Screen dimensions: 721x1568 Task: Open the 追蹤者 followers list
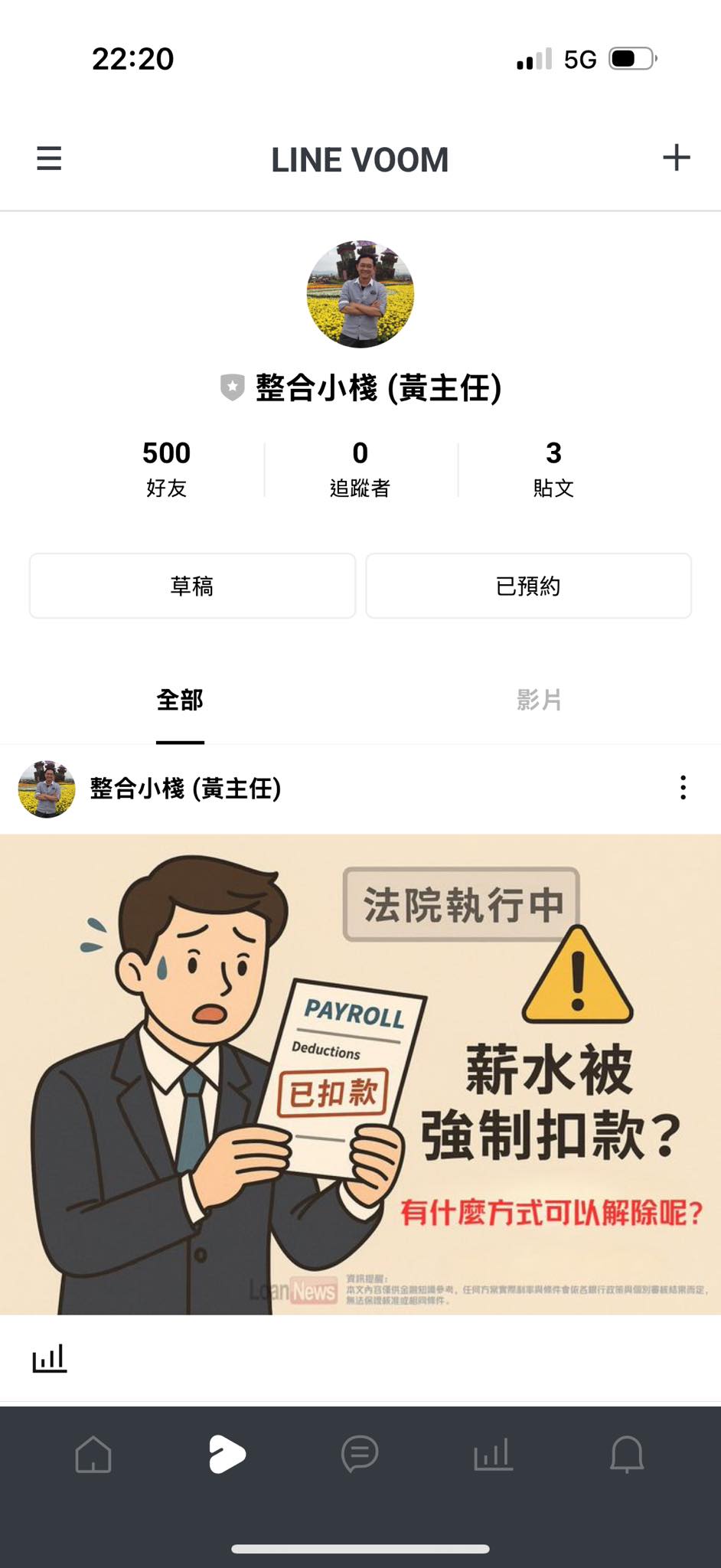point(359,467)
